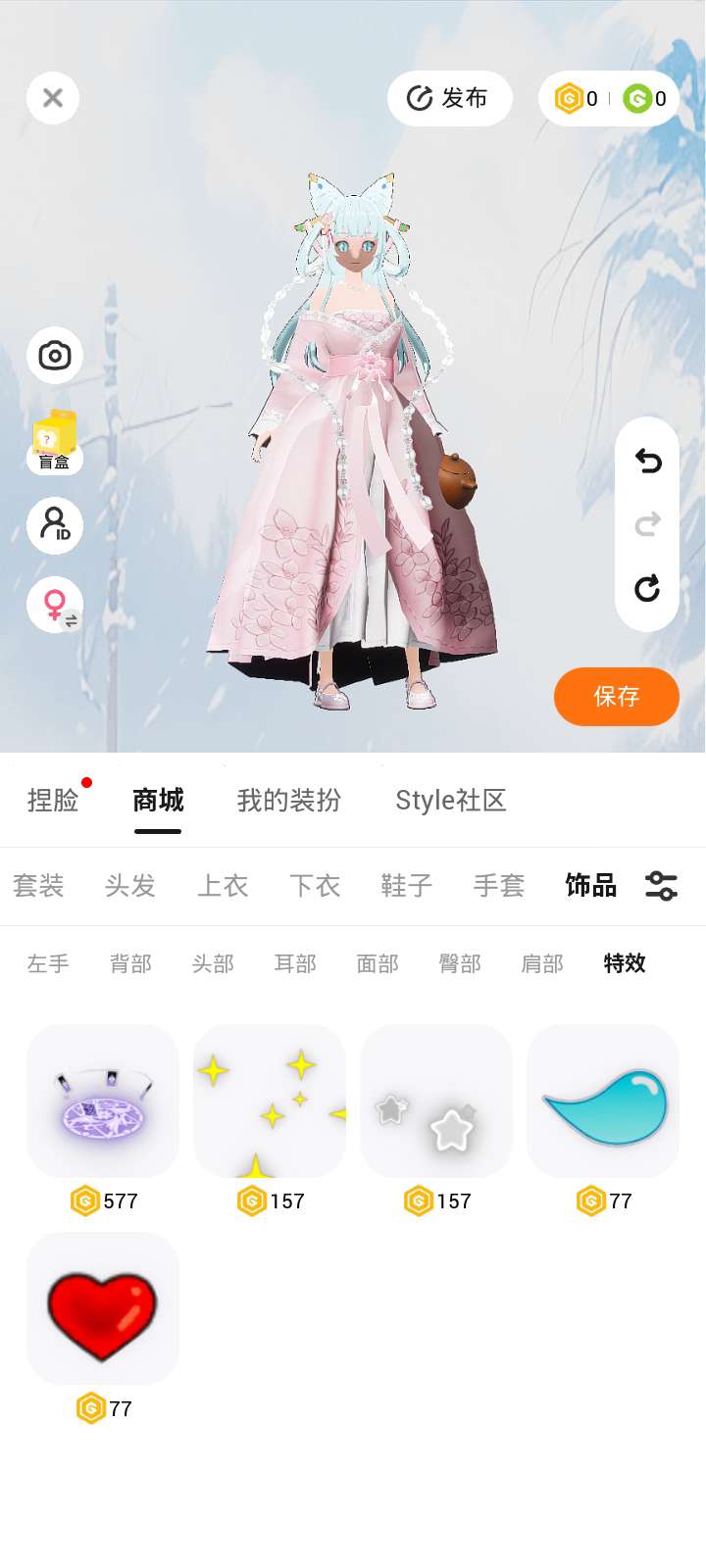706x1568 pixels.
Task: Open the filter settings icon
Action: coord(662,886)
